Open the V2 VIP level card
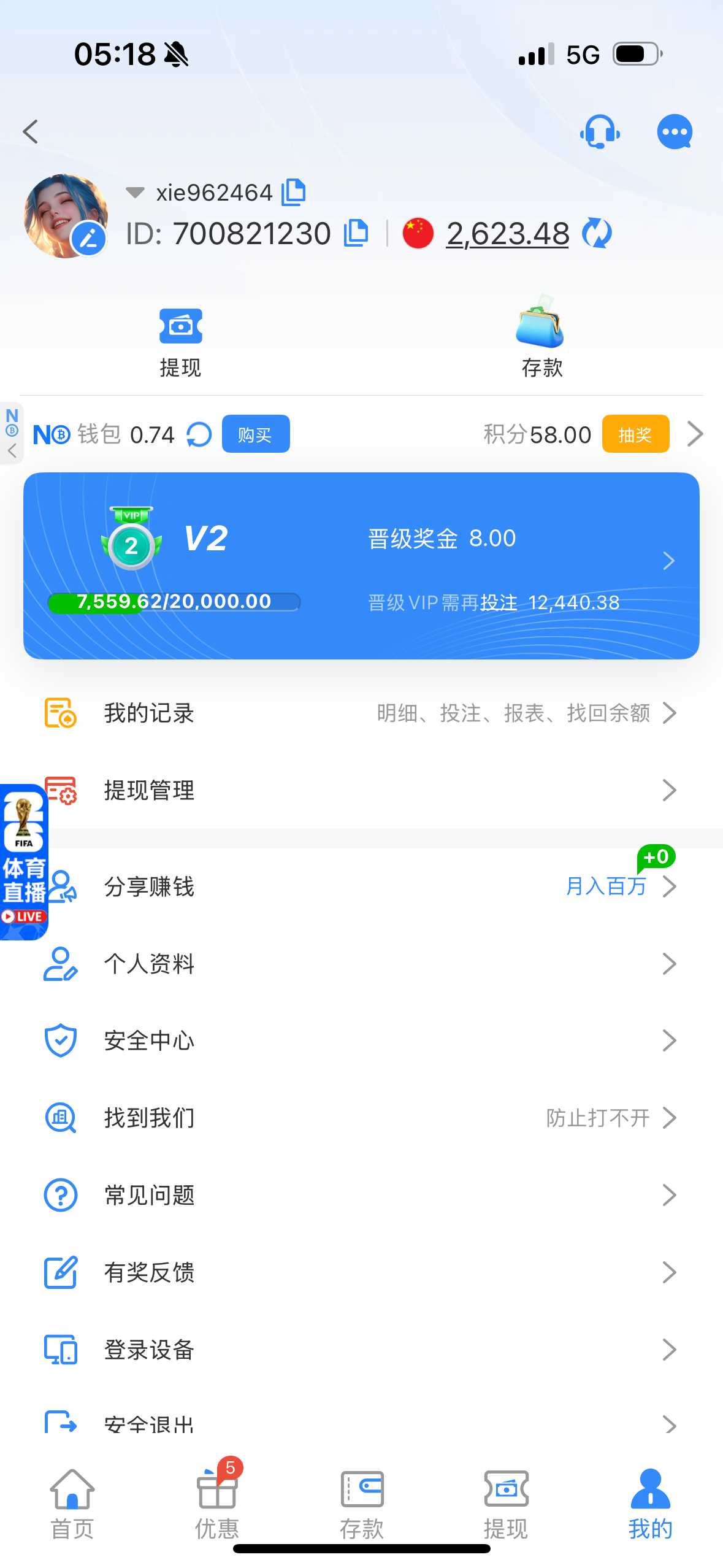 361,566
